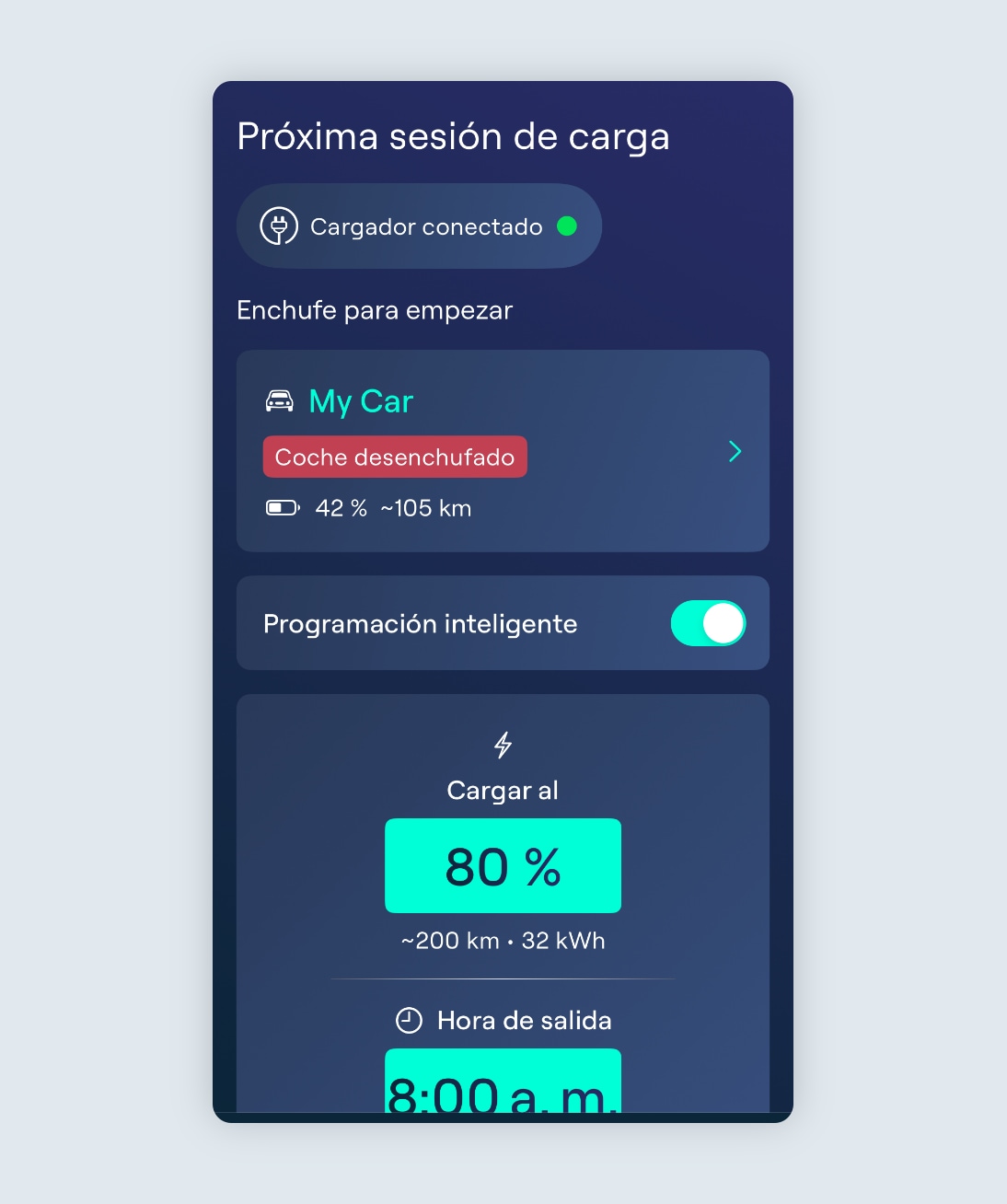Open the My Car details card
The width and height of the screenshot is (1007, 1204).
[503, 451]
